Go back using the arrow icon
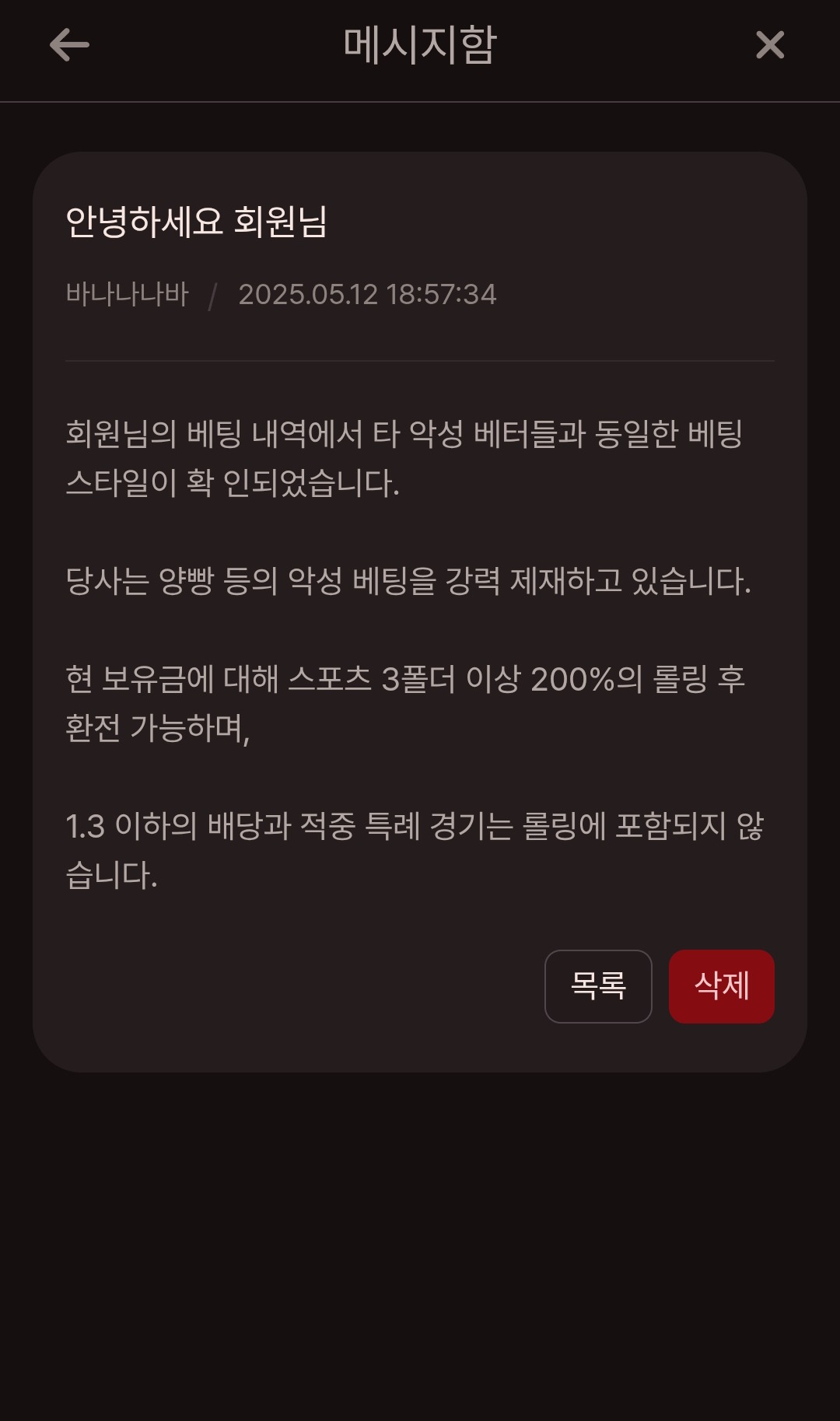The image size is (840, 1421). 69,45
